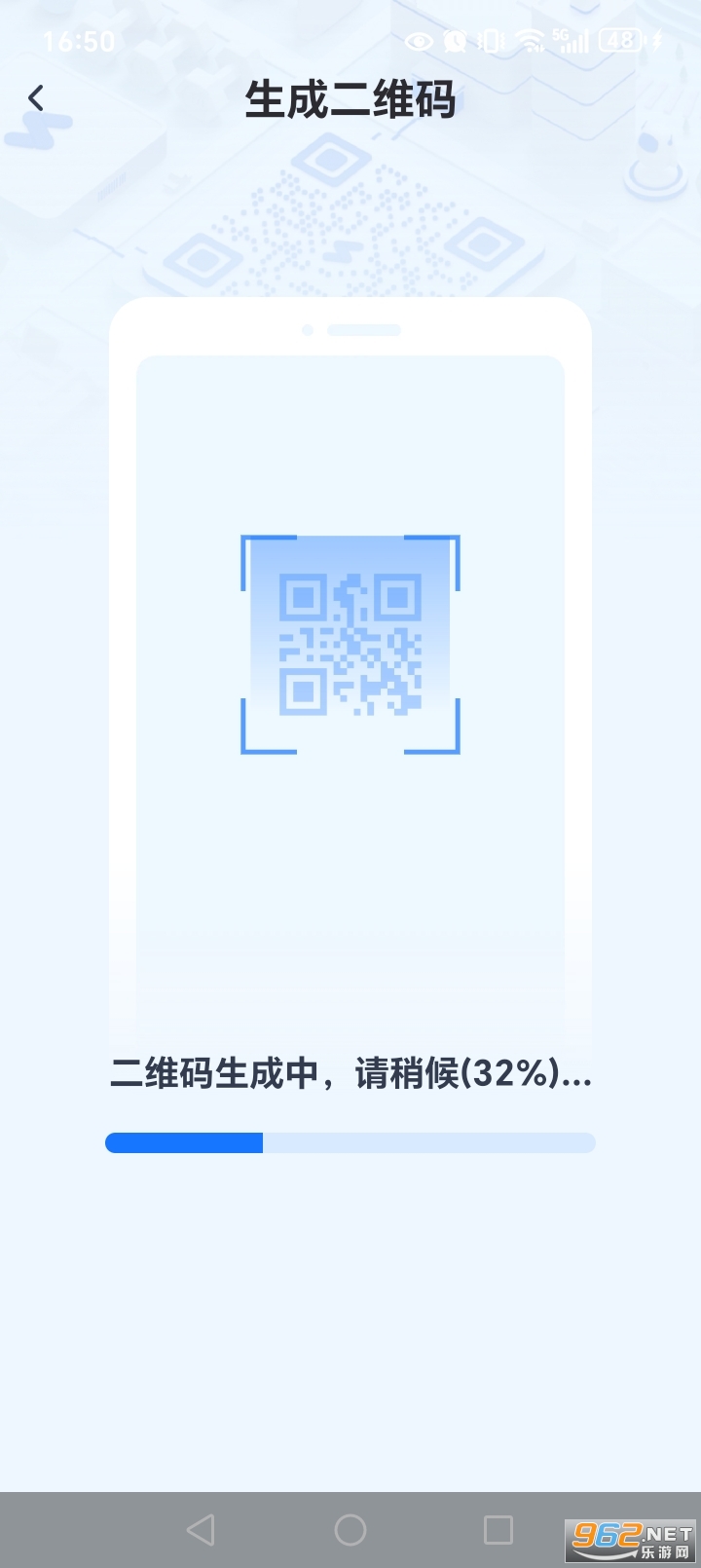
Task: Tap the home circle navigation icon
Action: point(350,1531)
